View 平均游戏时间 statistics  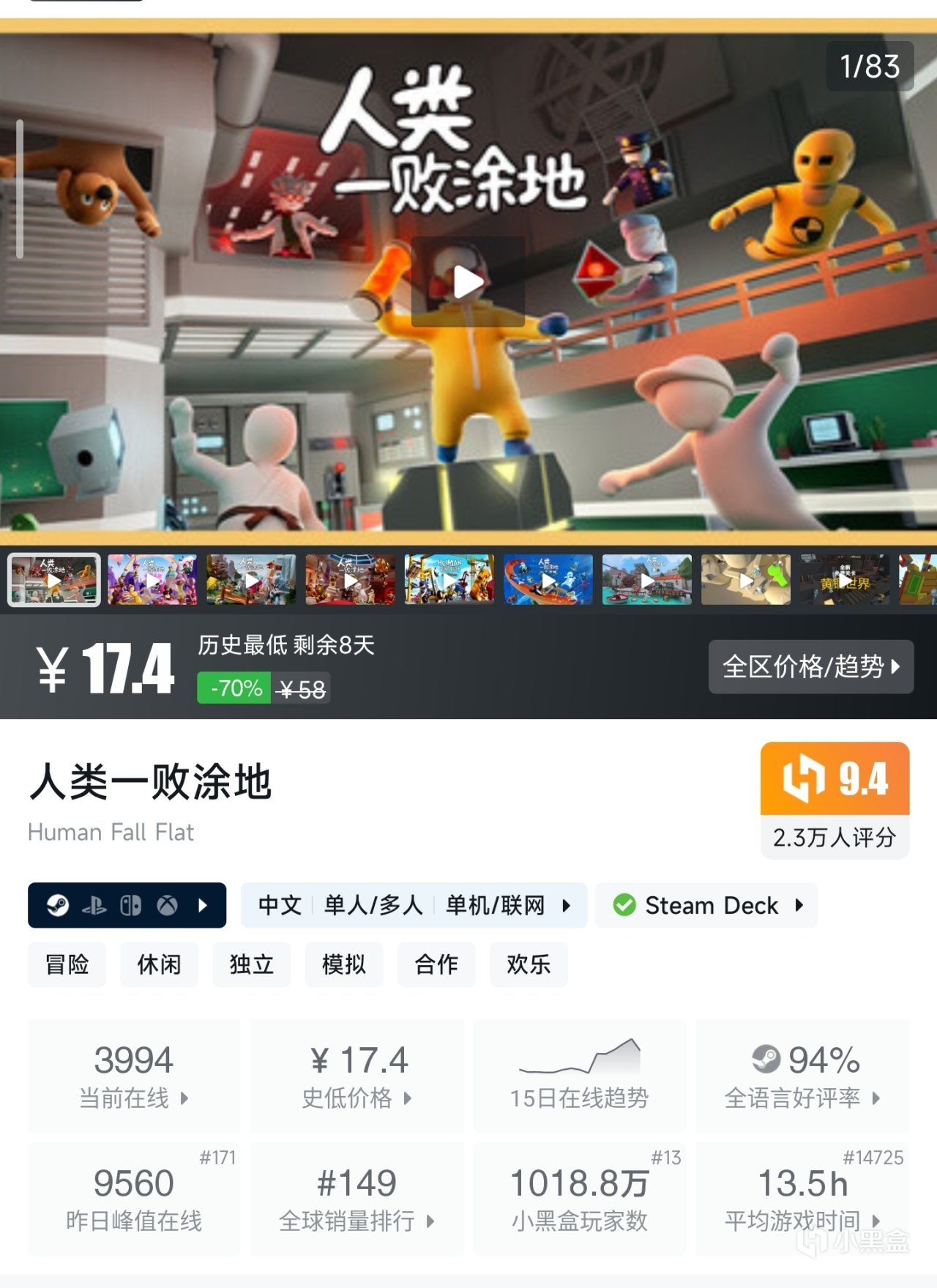pos(802,1199)
